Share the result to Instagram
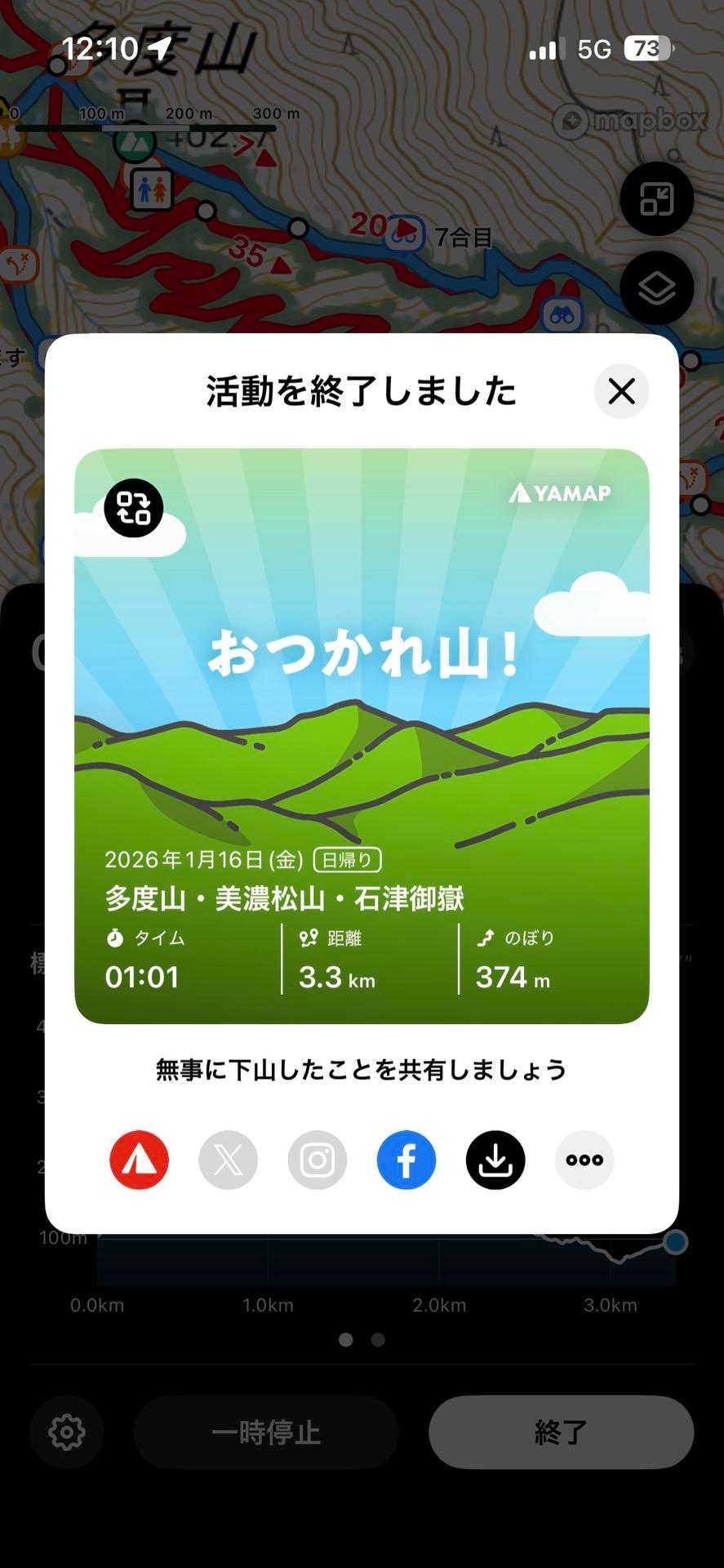This screenshot has width=724, height=1568. pos(318,1160)
